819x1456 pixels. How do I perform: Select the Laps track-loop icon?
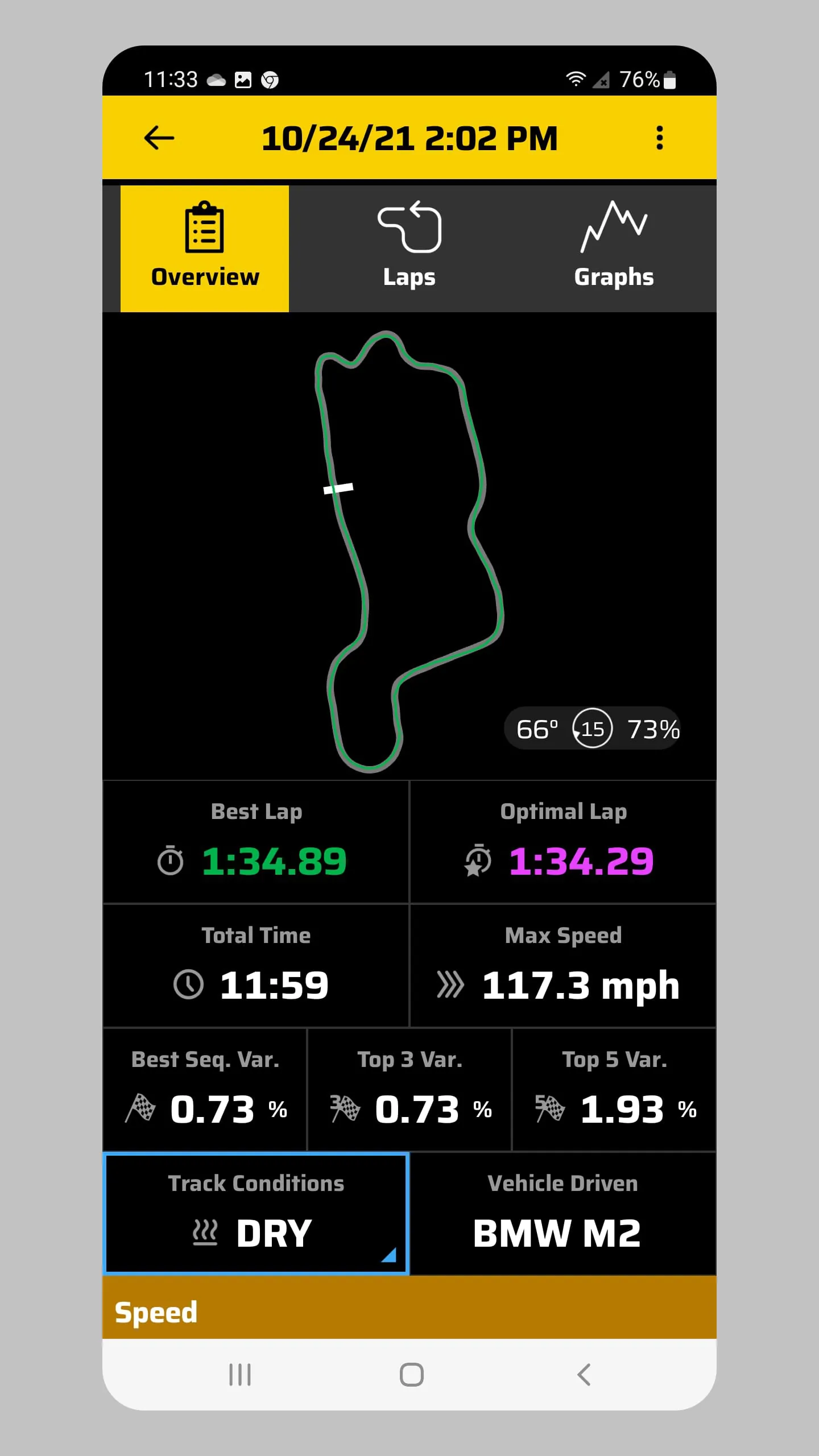[x=409, y=227]
